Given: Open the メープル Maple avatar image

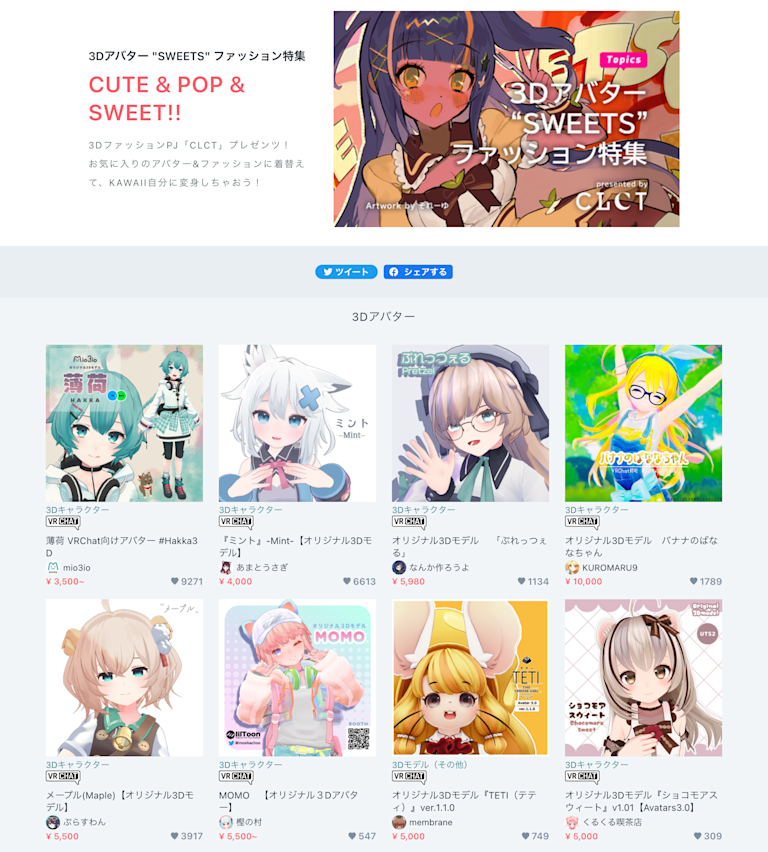Looking at the screenshot, I should pos(124,677).
